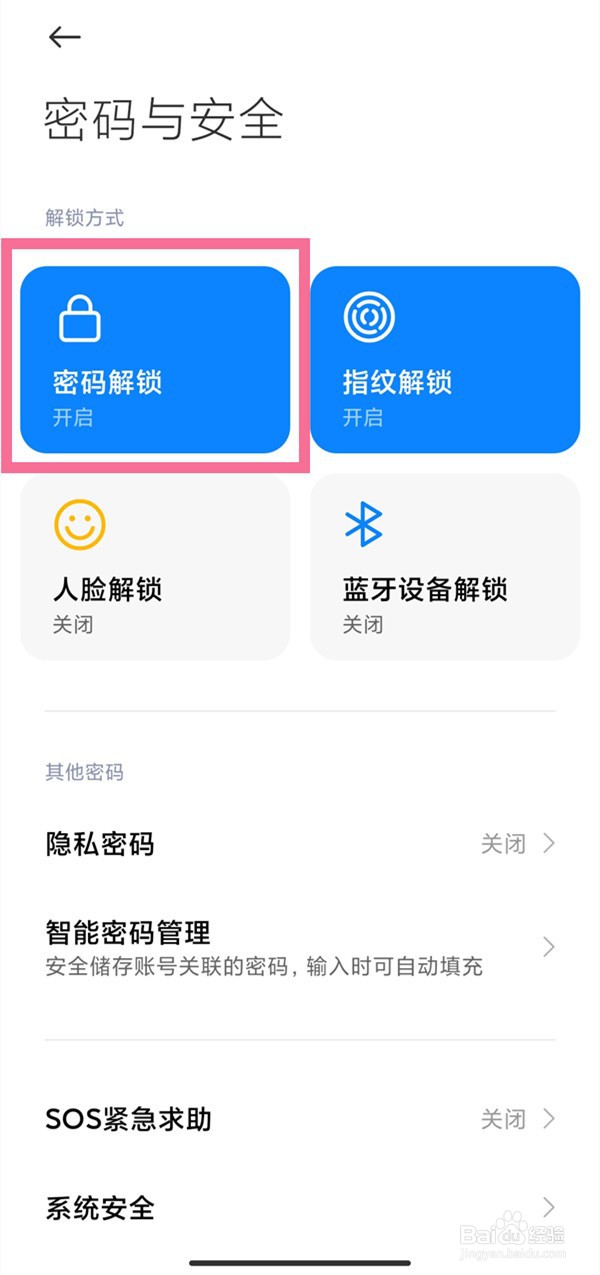Viewport: 600px width, 1275px height.
Task: Open the 密码解锁 card
Action: coord(155,360)
